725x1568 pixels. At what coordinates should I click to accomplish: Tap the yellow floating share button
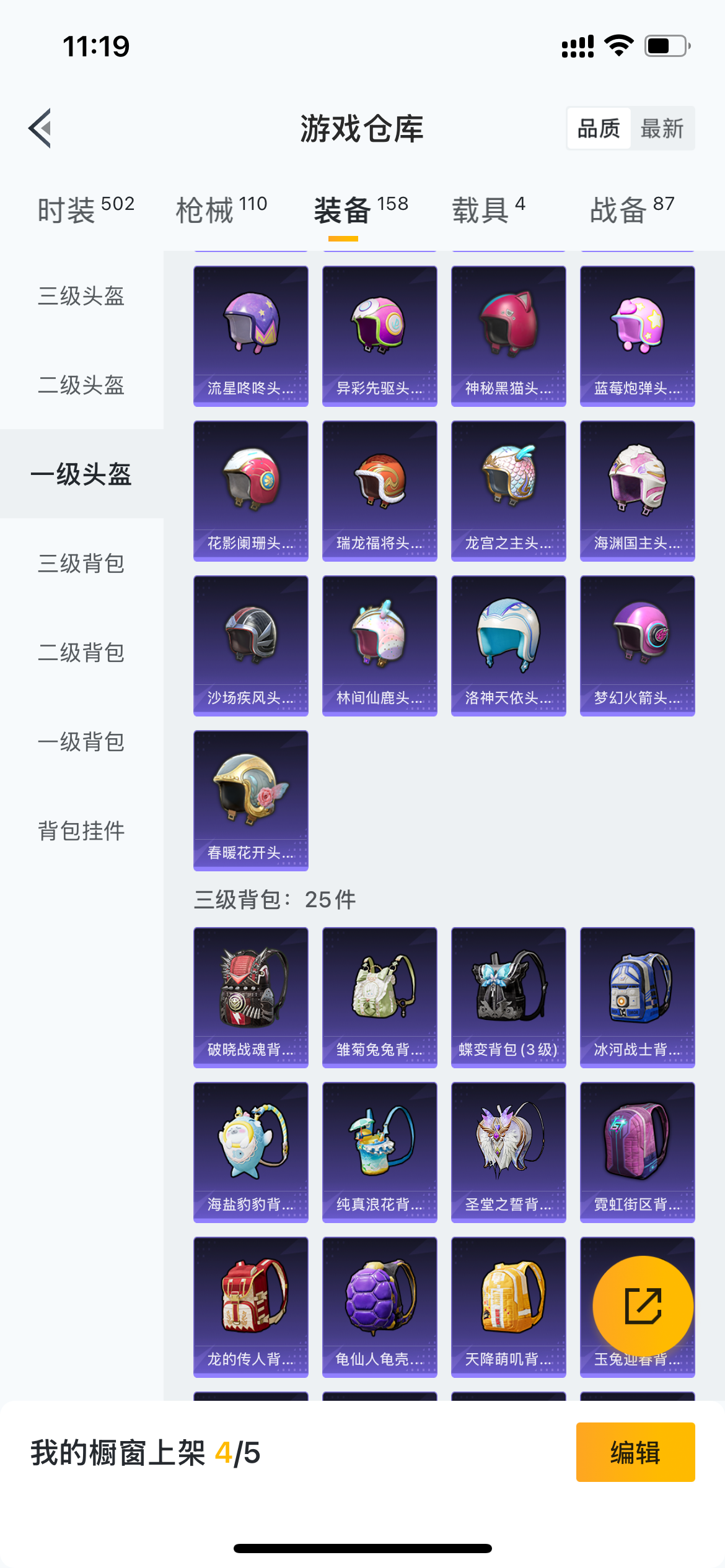[643, 1306]
